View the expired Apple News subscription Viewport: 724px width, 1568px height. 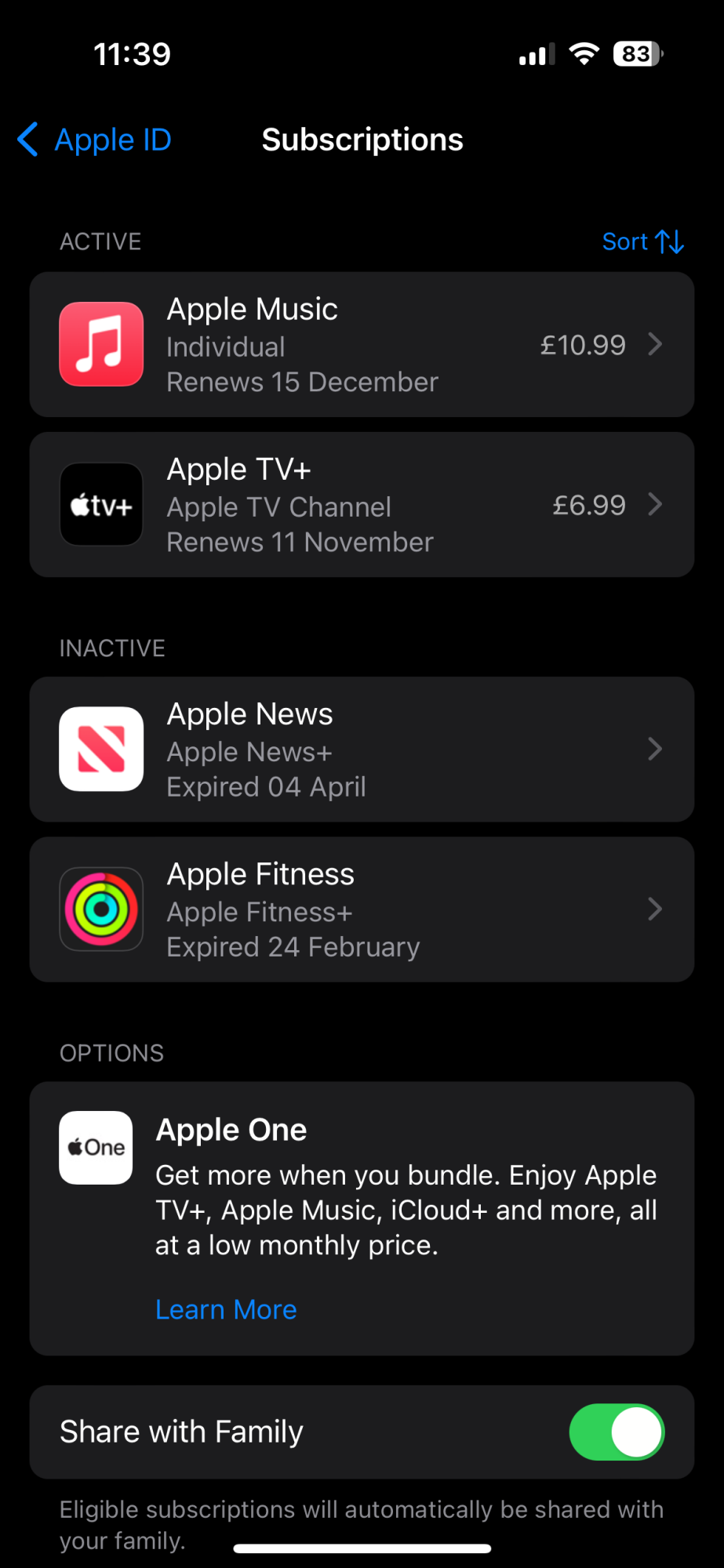coord(362,749)
